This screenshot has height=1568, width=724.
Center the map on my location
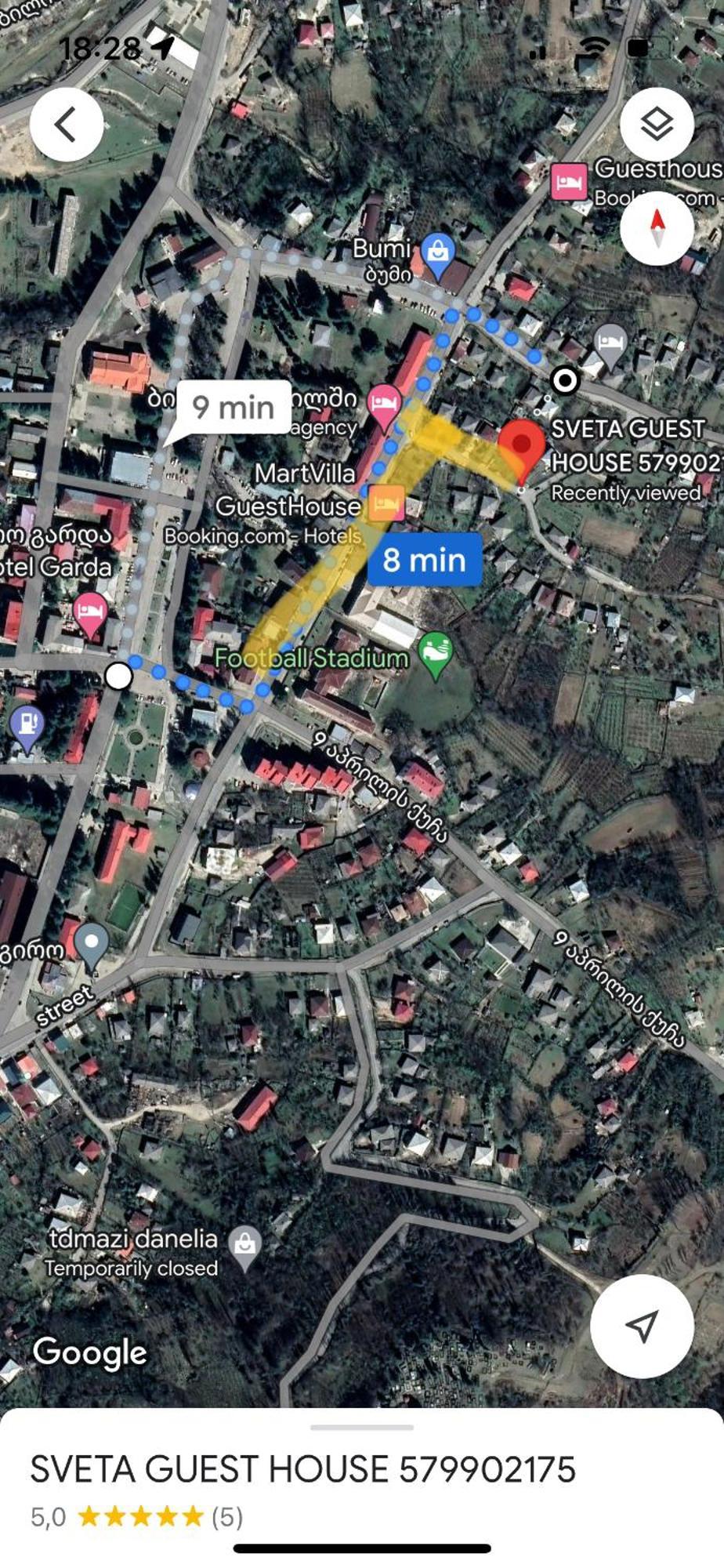pyautogui.click(x=641, y=1326)
